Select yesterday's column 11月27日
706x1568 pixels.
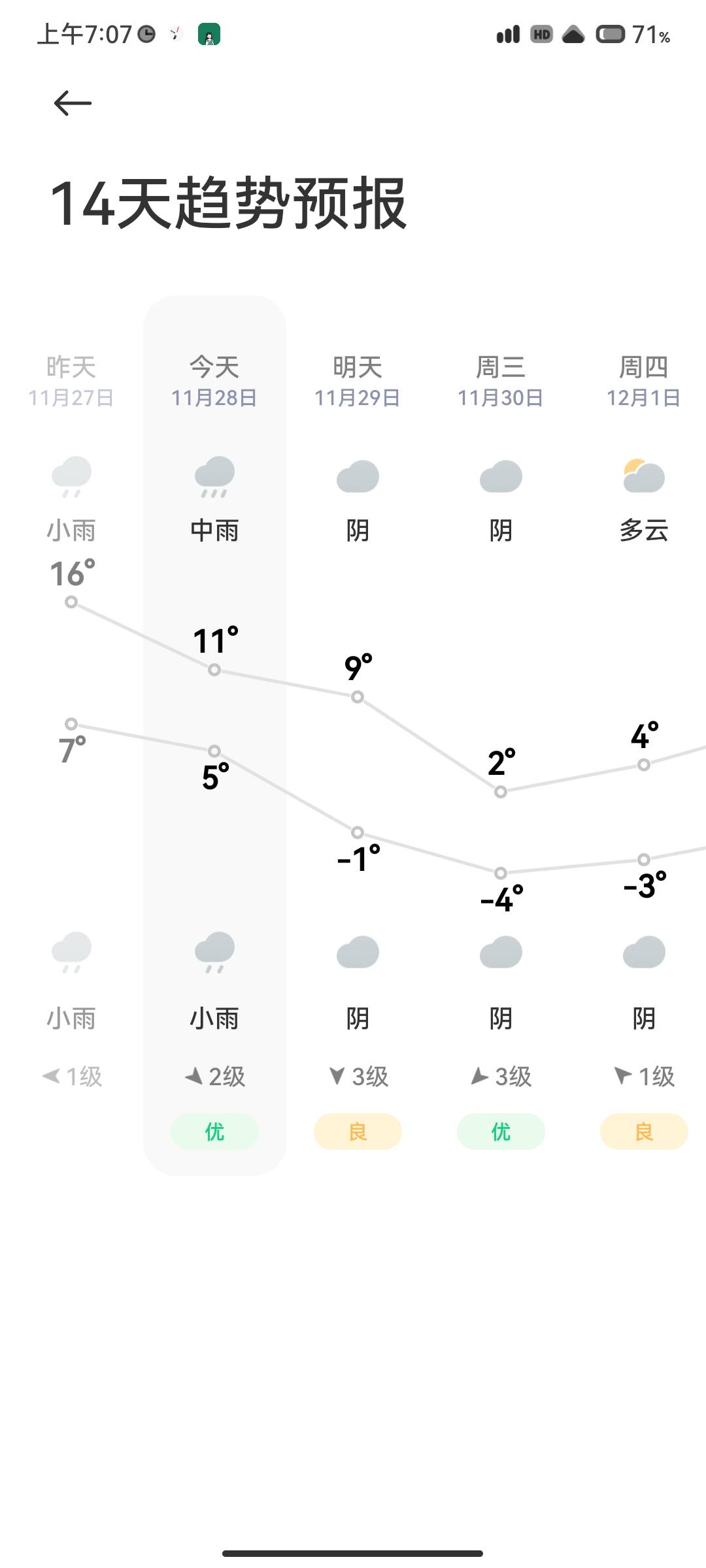(71, 735)
